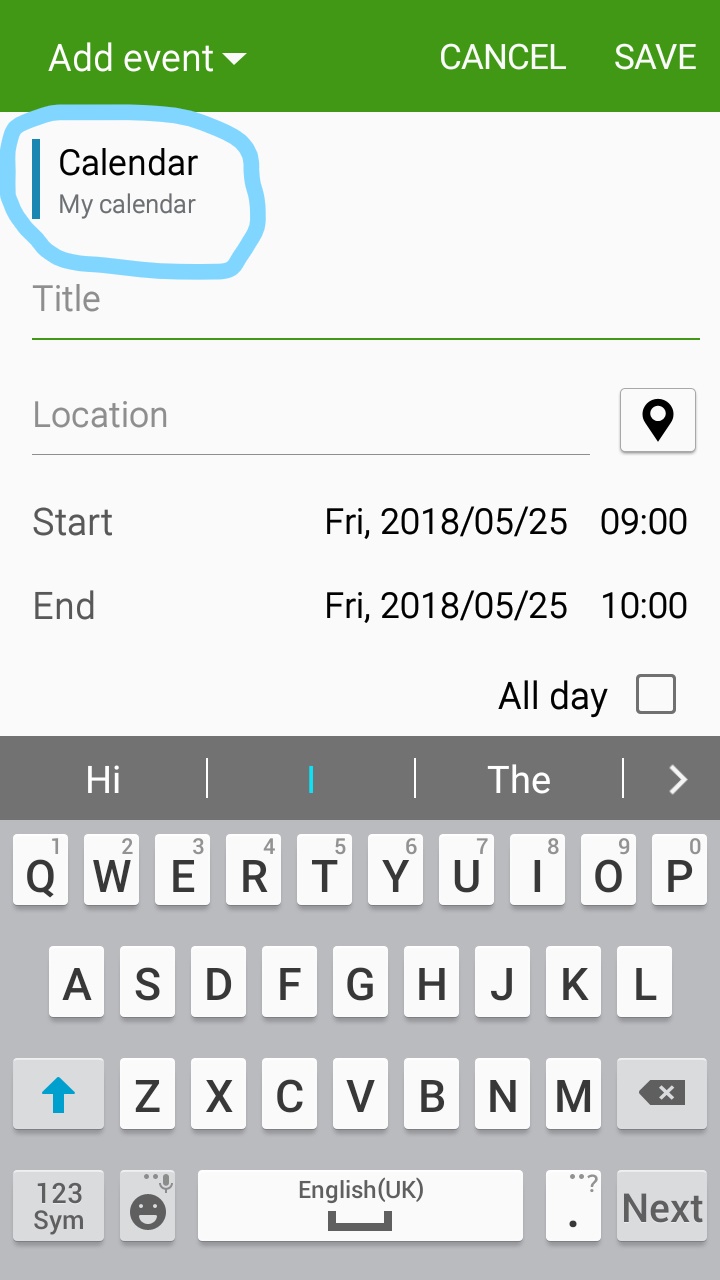Focus the Title field

click(366, 300)
